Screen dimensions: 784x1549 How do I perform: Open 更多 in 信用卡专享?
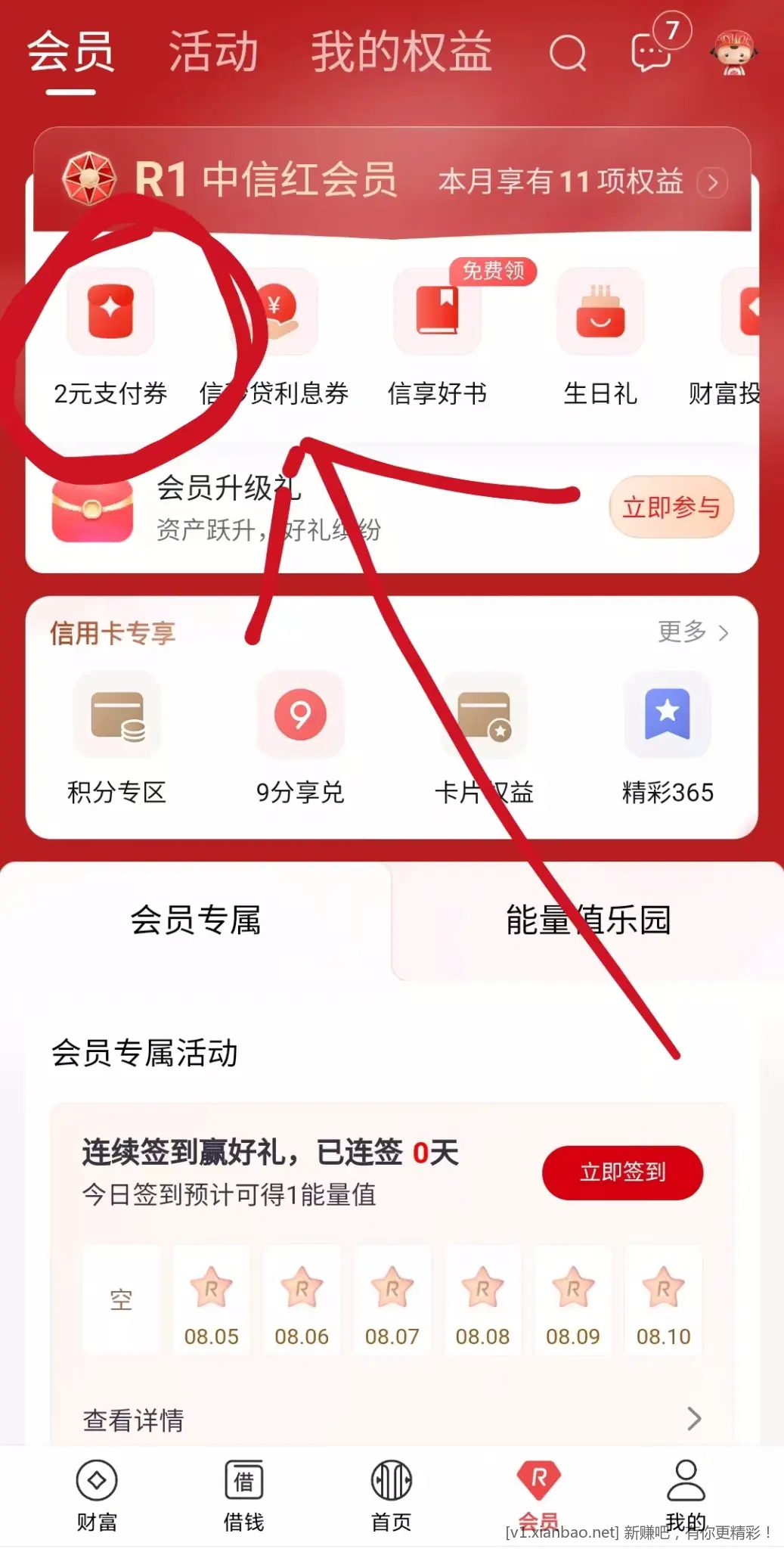point(693,632)
